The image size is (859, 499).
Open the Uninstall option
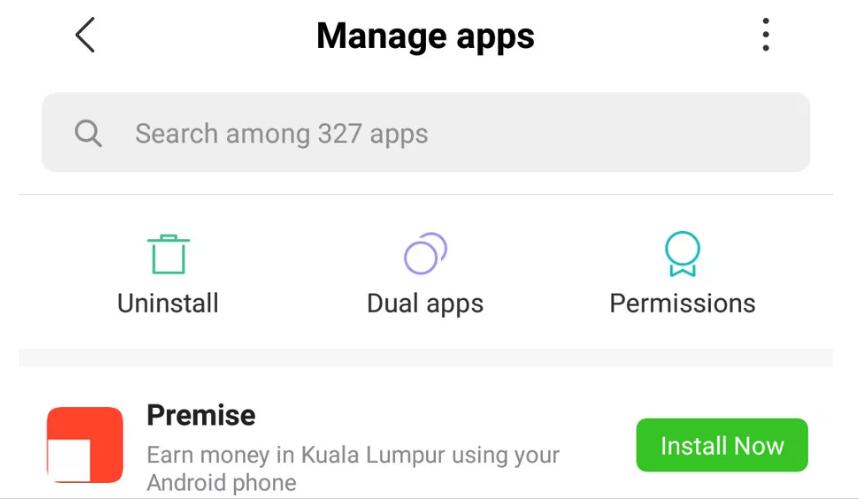pyautogui.click(x=168, y=274)
